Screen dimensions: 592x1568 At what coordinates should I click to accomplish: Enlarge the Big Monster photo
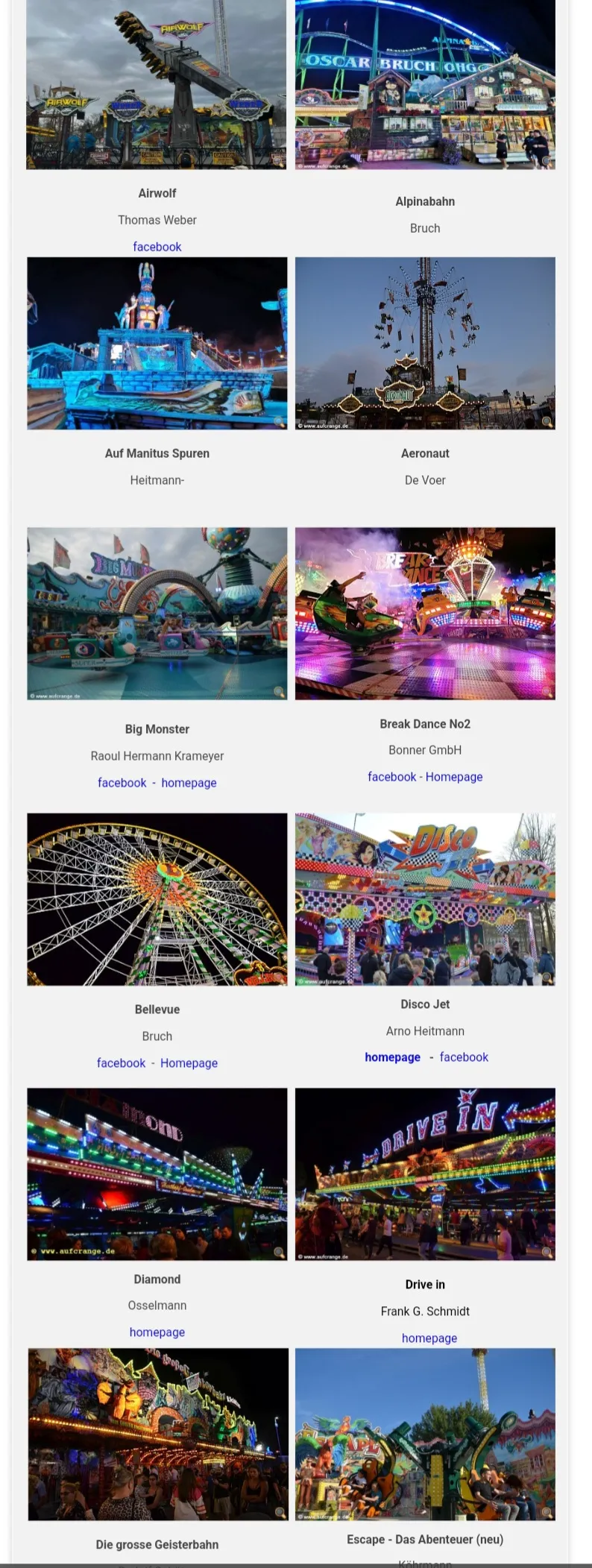click(x=157, y=613)
